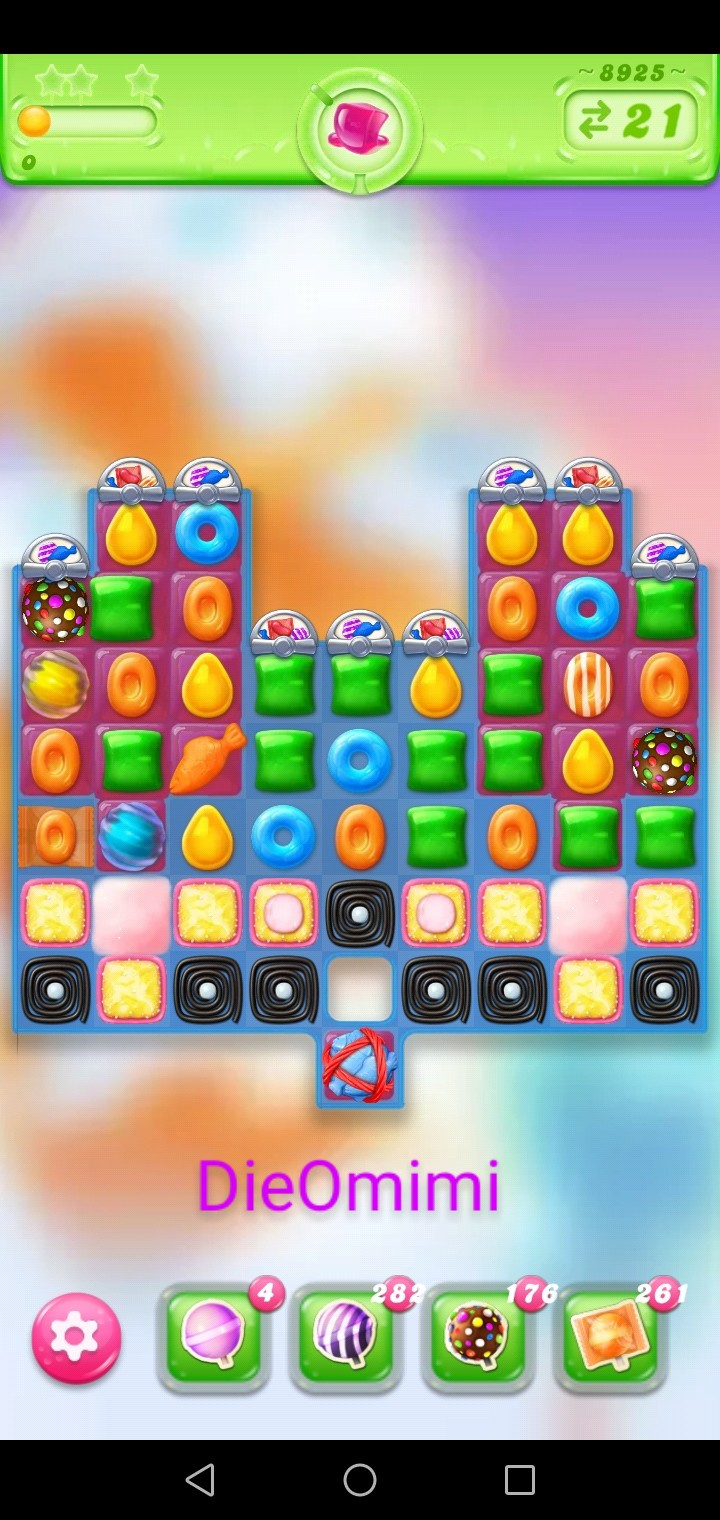Tap the white striped orange candy
The width and height of the screenshot is (720, 1520).
(588, 683)
